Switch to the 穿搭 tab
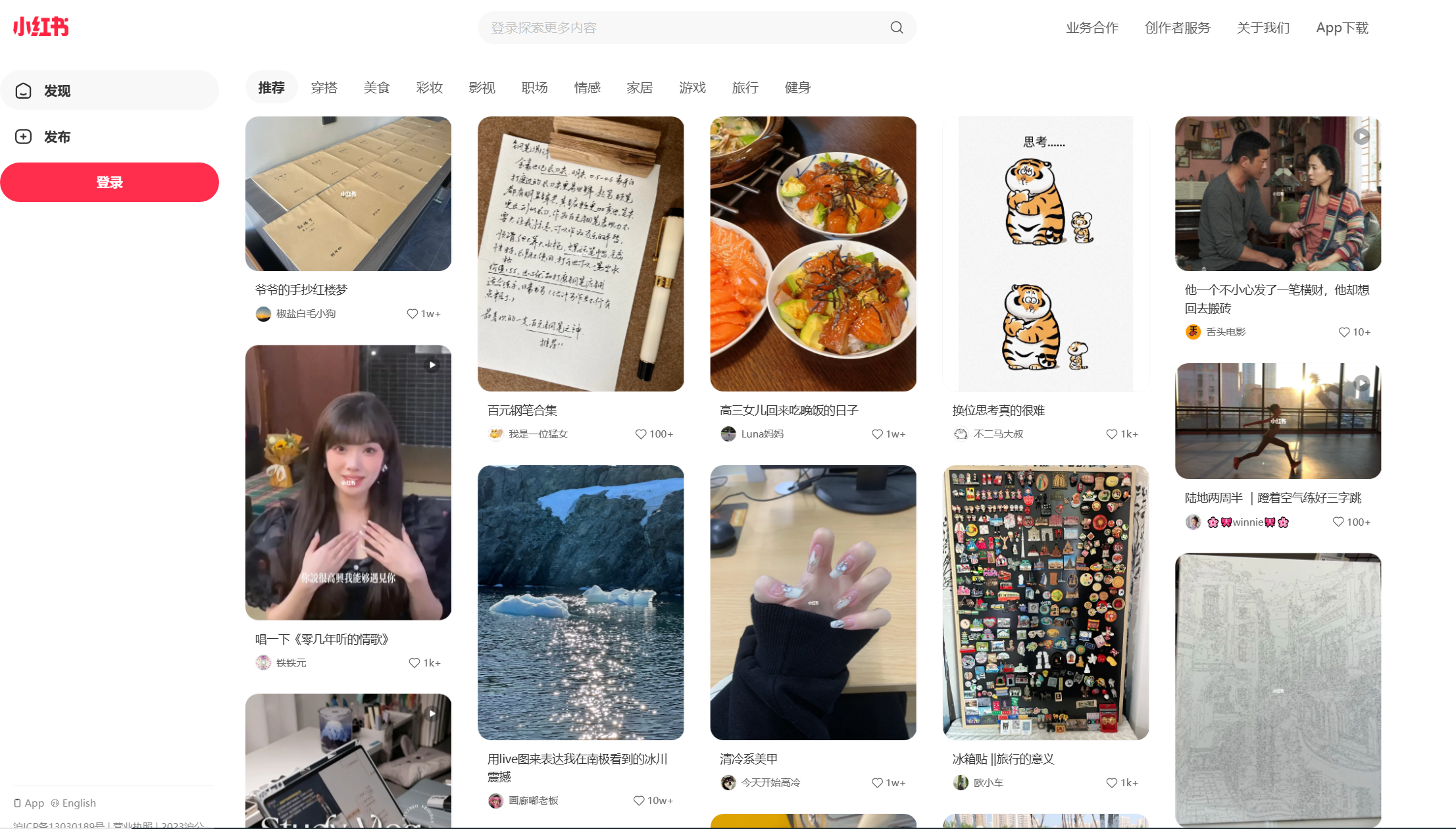The height and width of the screenshot is (829, 1456). click(324, 88)
